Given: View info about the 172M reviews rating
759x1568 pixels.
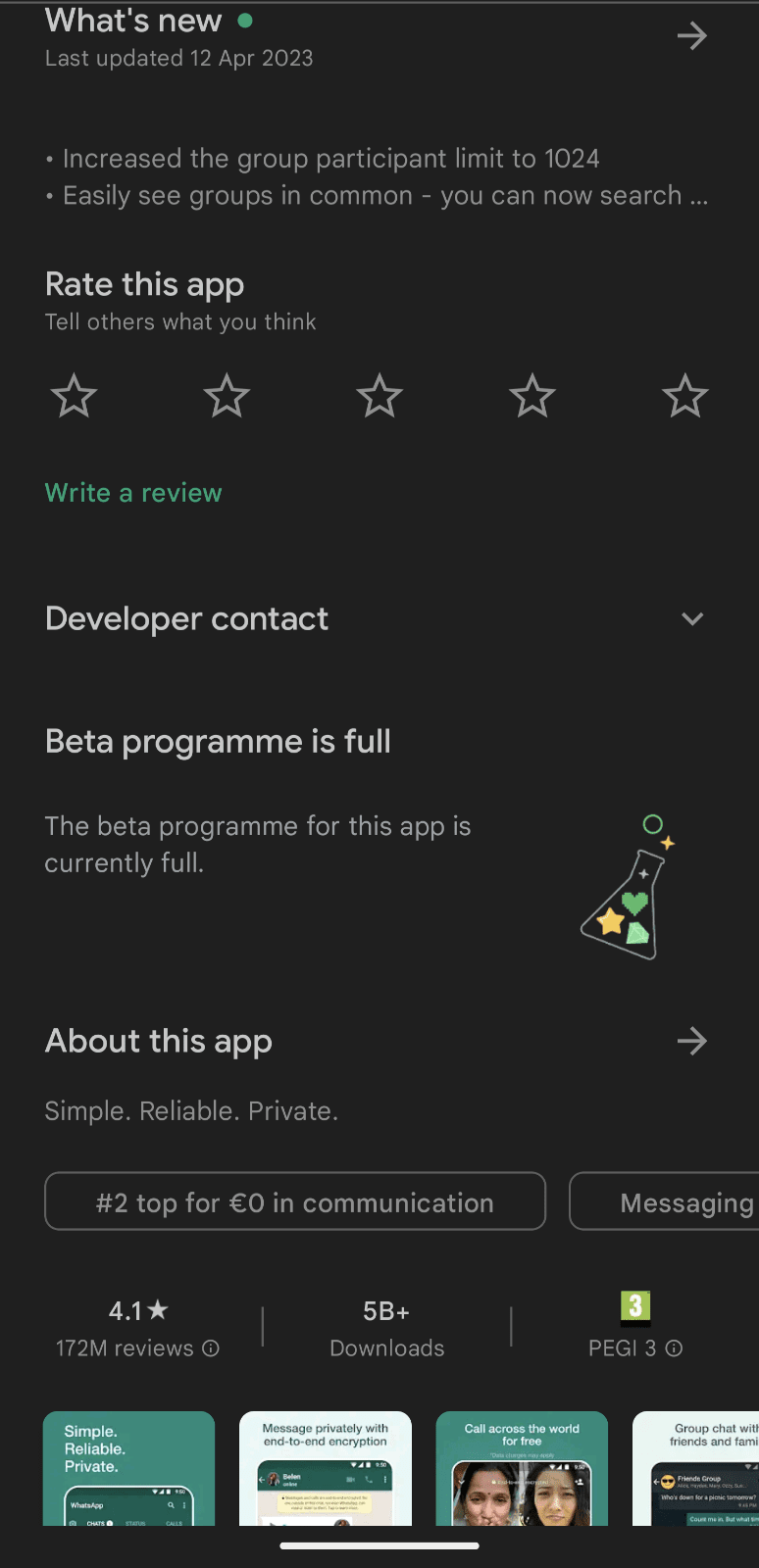Looking at the screenshot, I should click(211, 1348).
